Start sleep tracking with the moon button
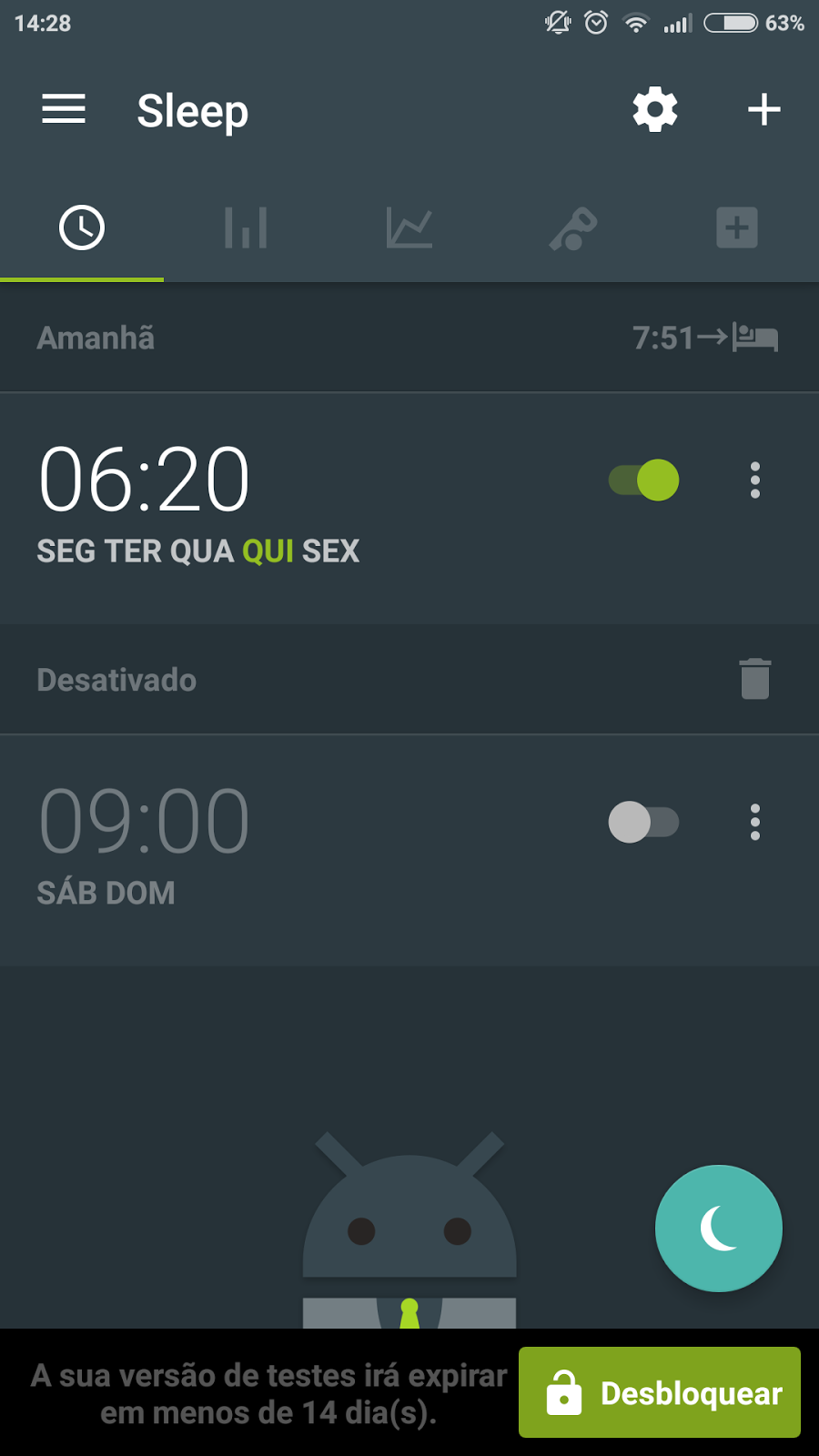The image size is (819, 1456). 718,1228
